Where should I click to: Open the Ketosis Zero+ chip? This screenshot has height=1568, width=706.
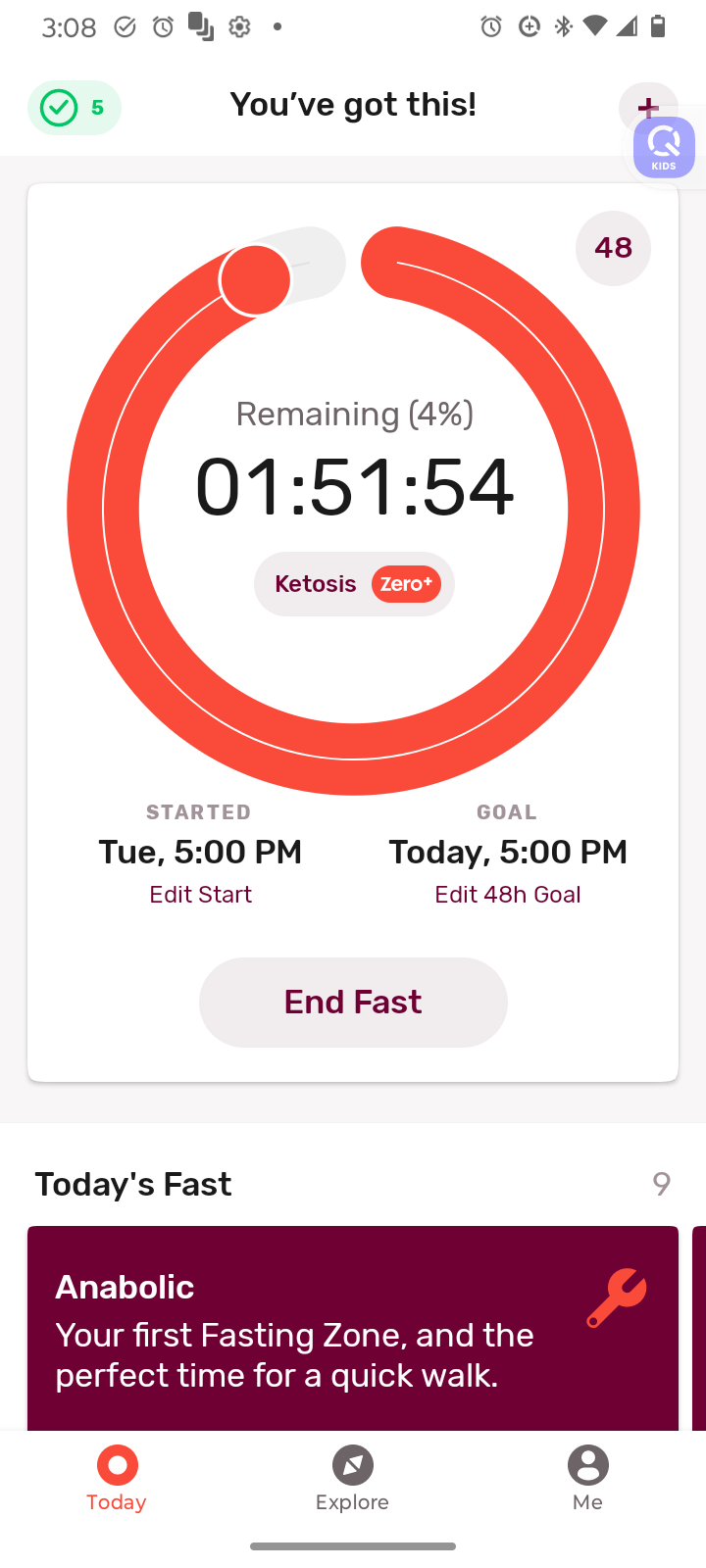click(354, 584)
